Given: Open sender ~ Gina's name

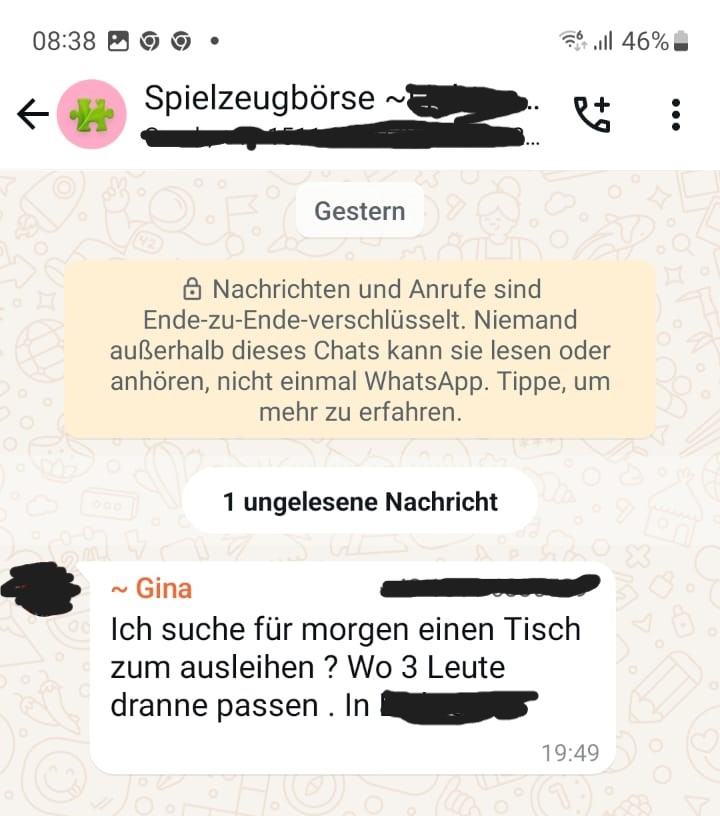Looking at the screenshot, I should point(151,588).
